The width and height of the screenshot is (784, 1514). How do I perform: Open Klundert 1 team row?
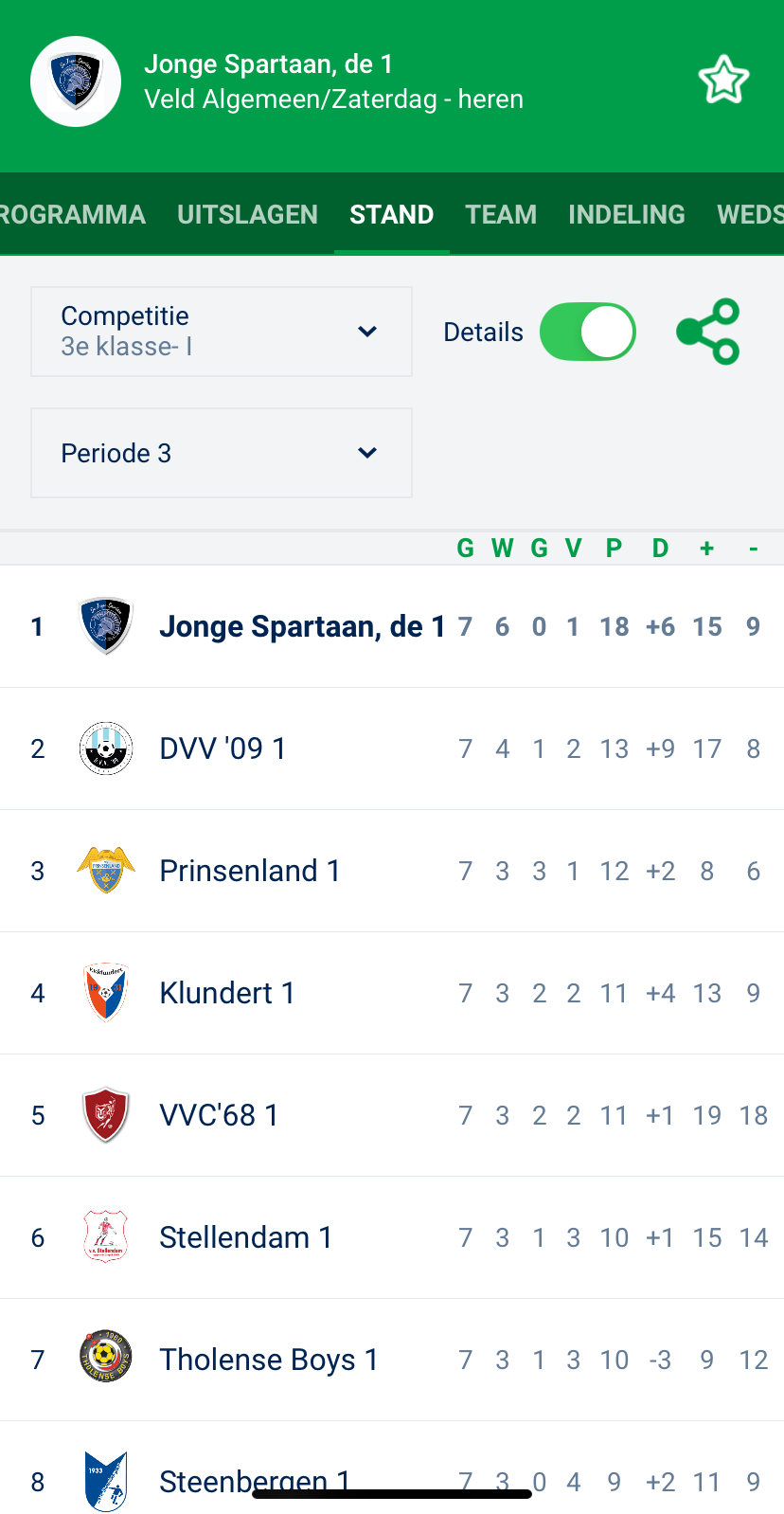(392, 993)
